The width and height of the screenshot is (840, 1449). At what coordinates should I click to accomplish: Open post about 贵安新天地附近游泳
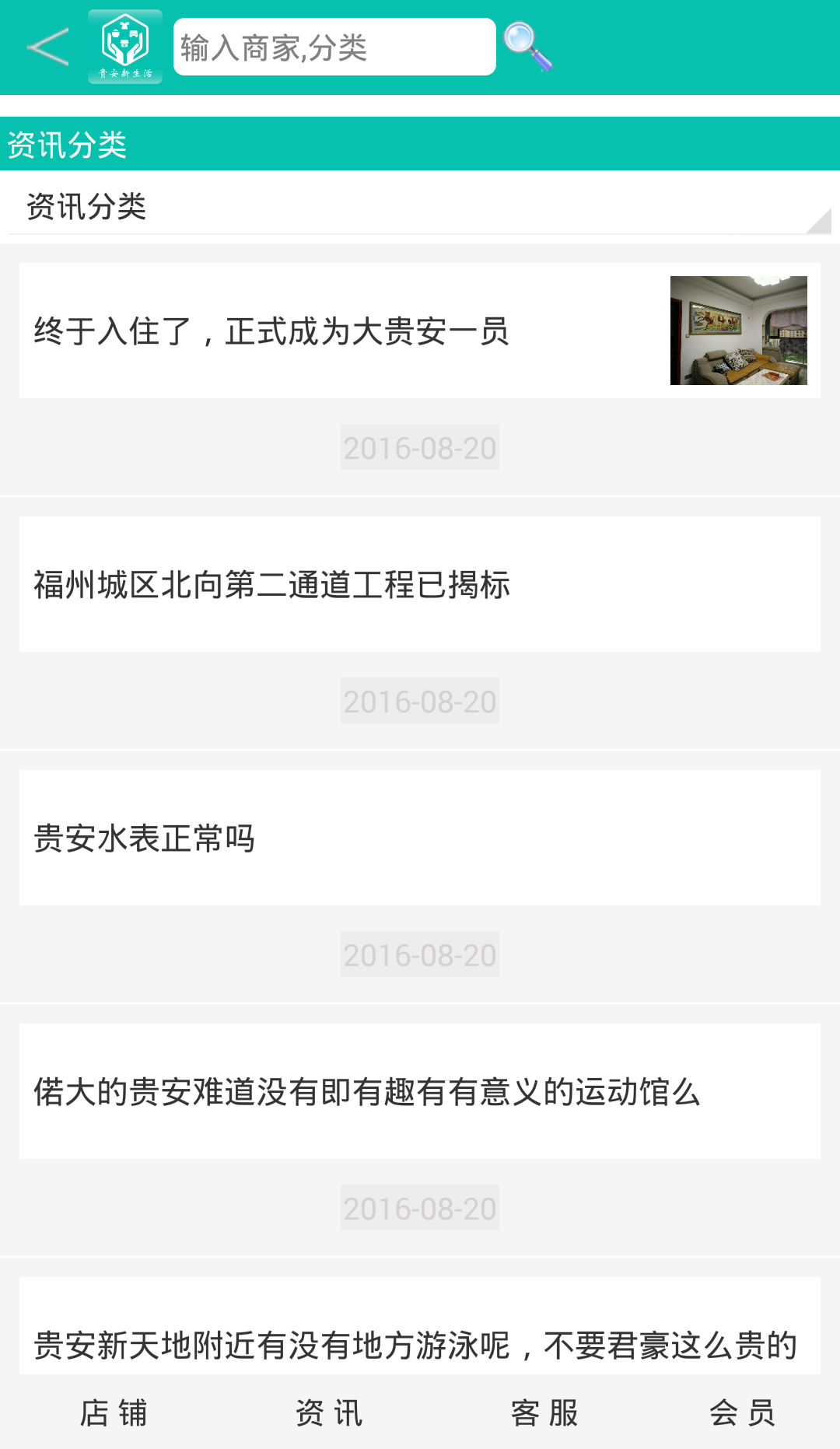point(420,1336)
